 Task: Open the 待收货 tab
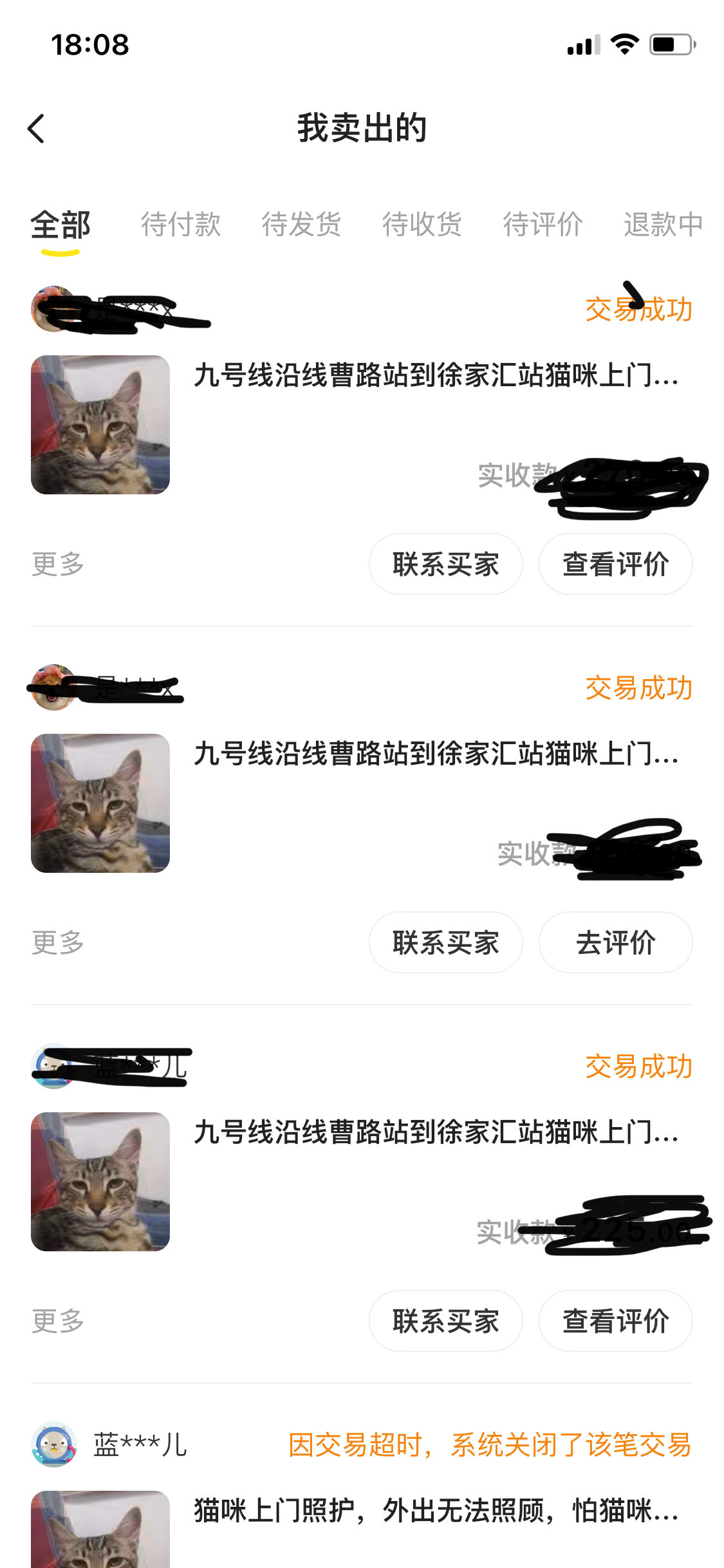422,225
